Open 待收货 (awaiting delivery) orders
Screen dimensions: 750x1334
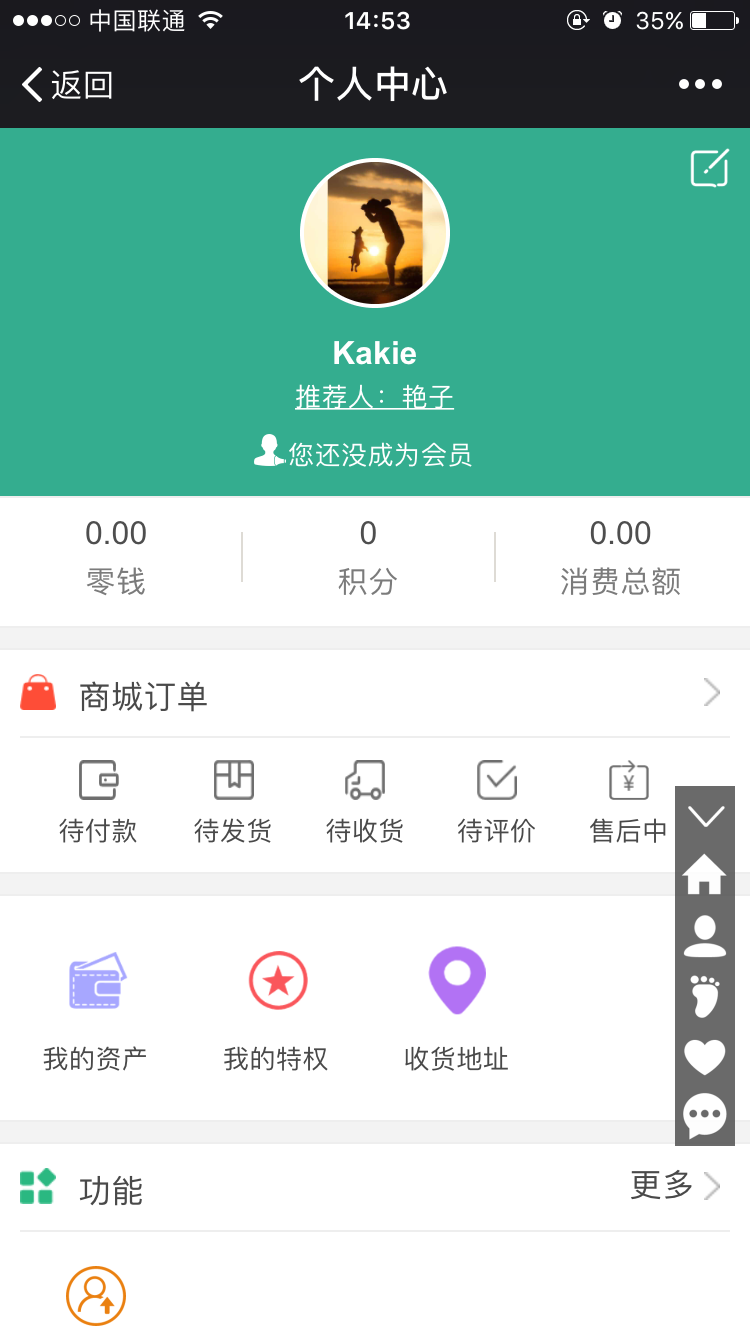point(364,800)
